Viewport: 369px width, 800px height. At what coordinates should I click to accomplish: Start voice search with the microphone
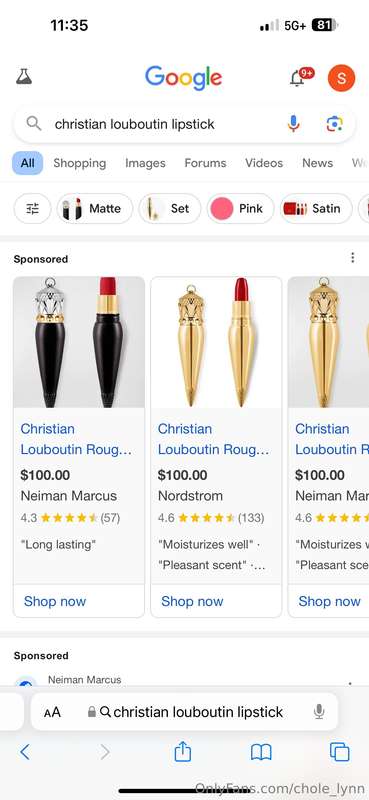293,124
